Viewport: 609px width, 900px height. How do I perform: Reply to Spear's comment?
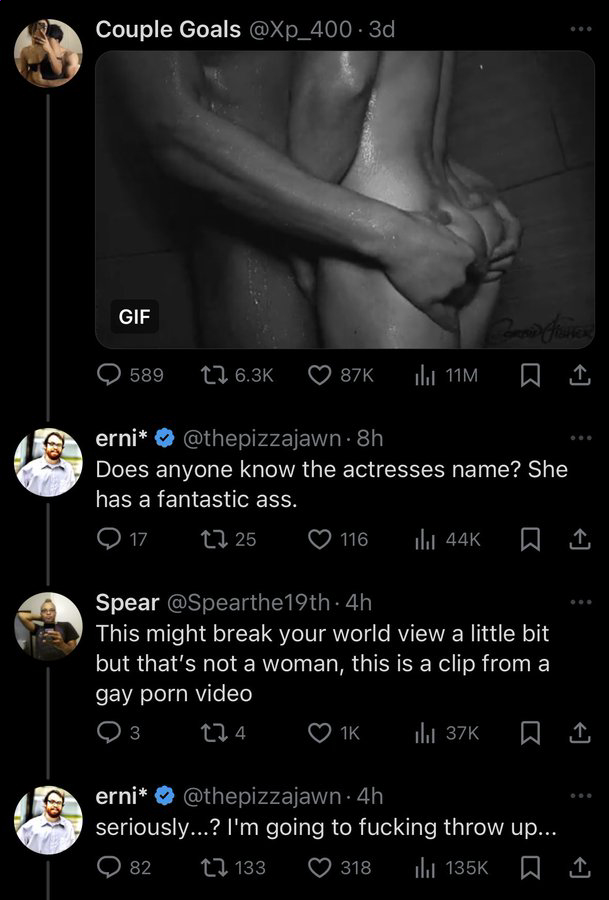tap(110, 733)
